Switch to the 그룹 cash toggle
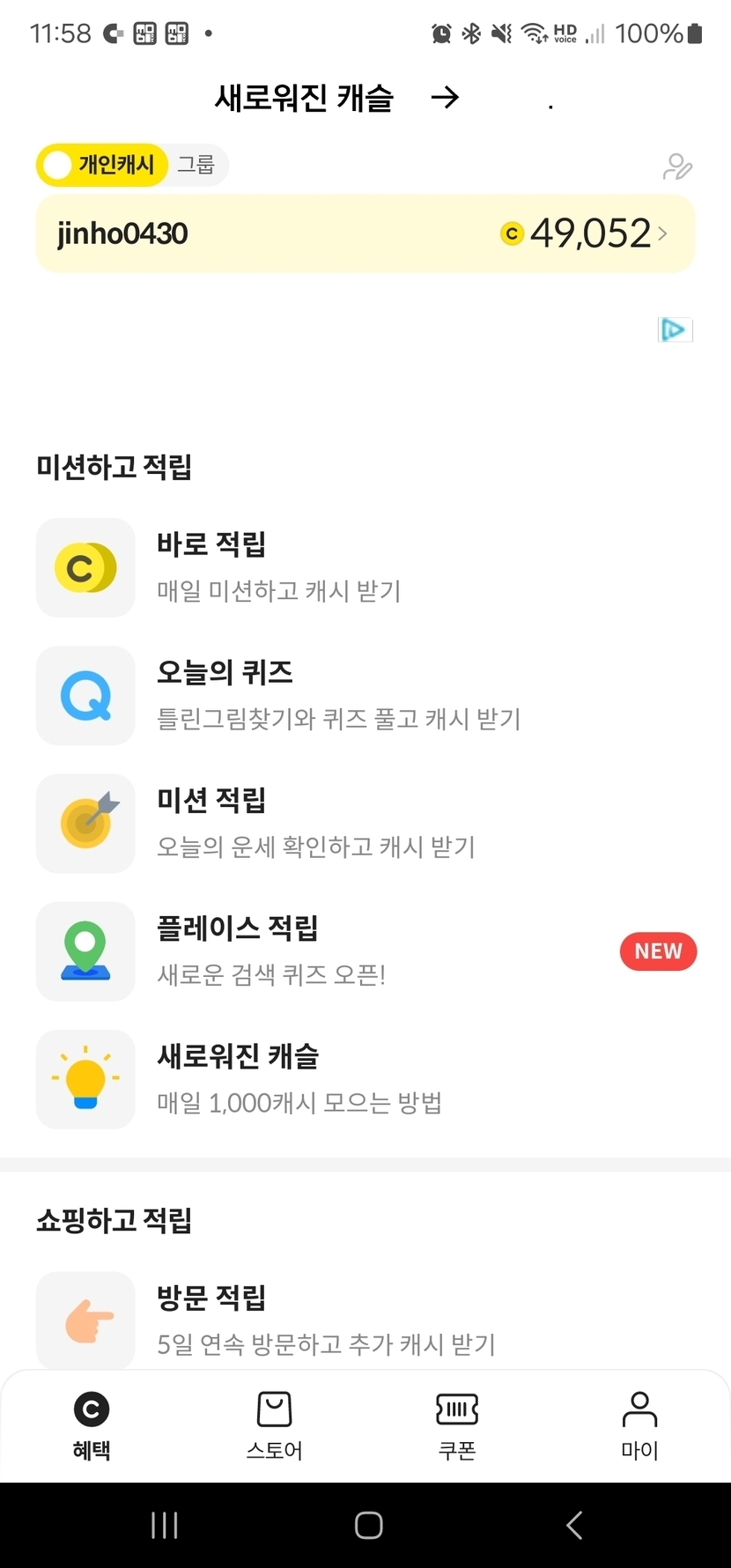 (196, 165)
